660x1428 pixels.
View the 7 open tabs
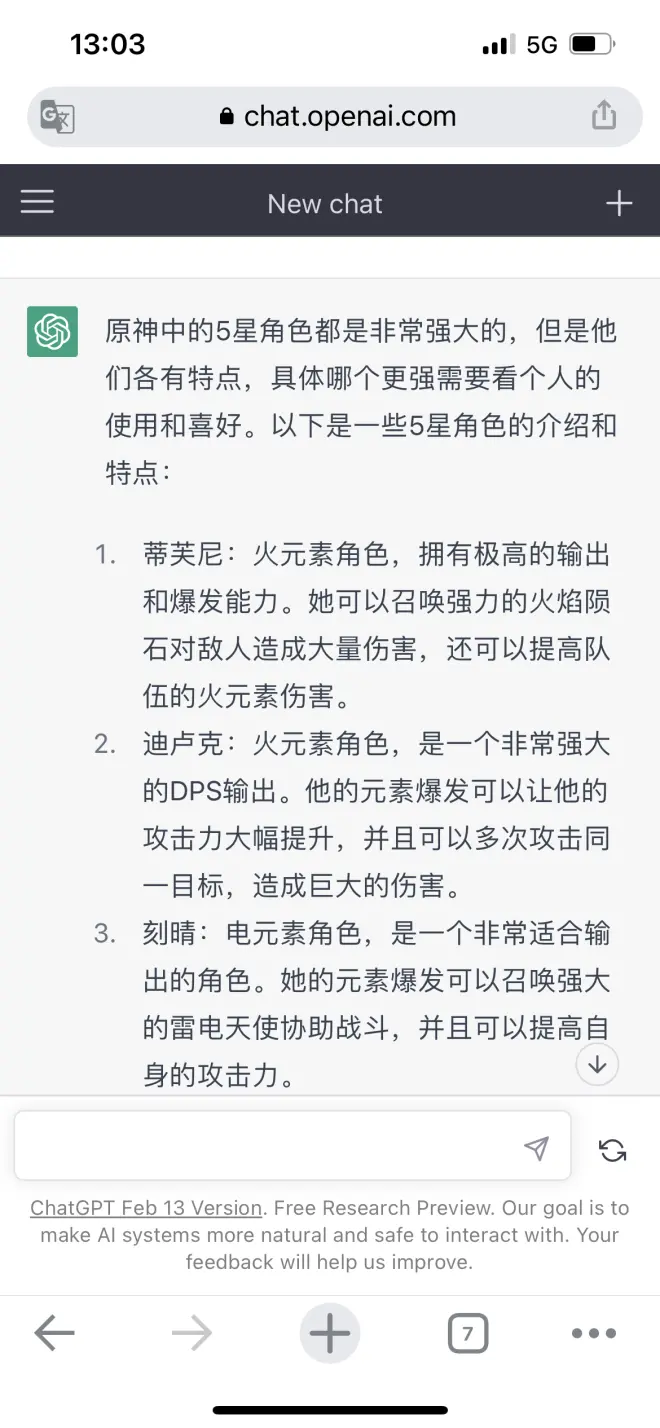pos(467,1333)
